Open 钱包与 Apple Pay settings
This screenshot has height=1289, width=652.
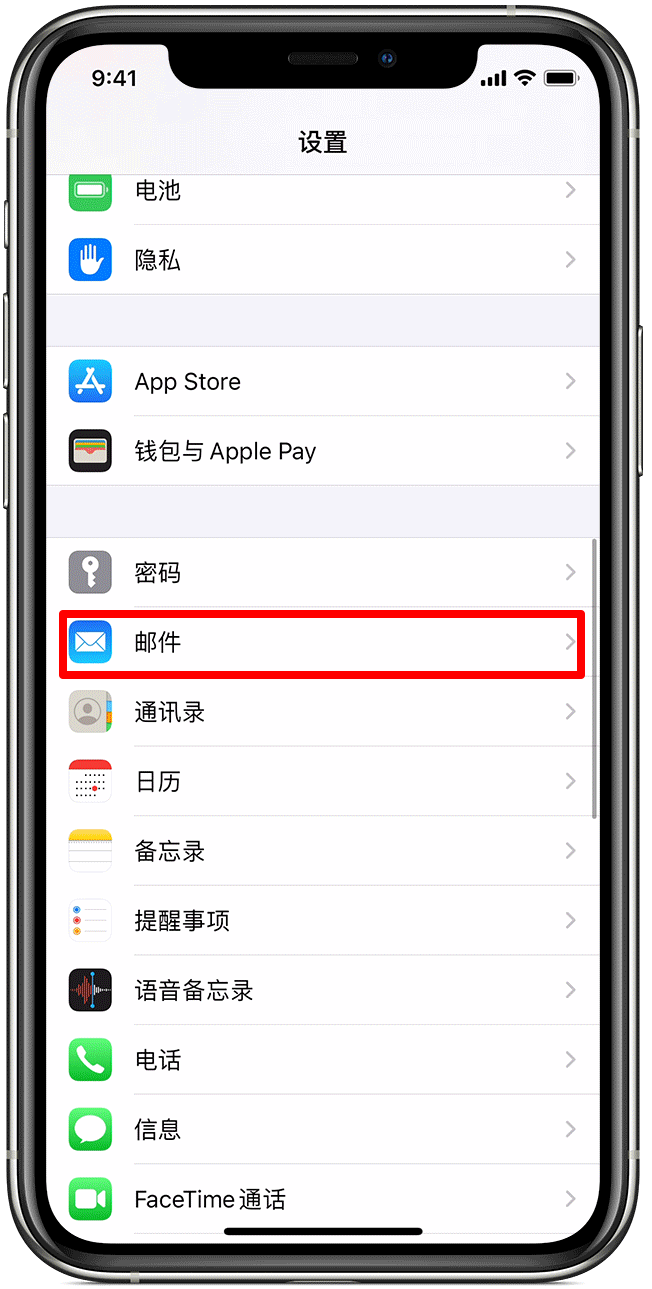click(x=320, y=452)
